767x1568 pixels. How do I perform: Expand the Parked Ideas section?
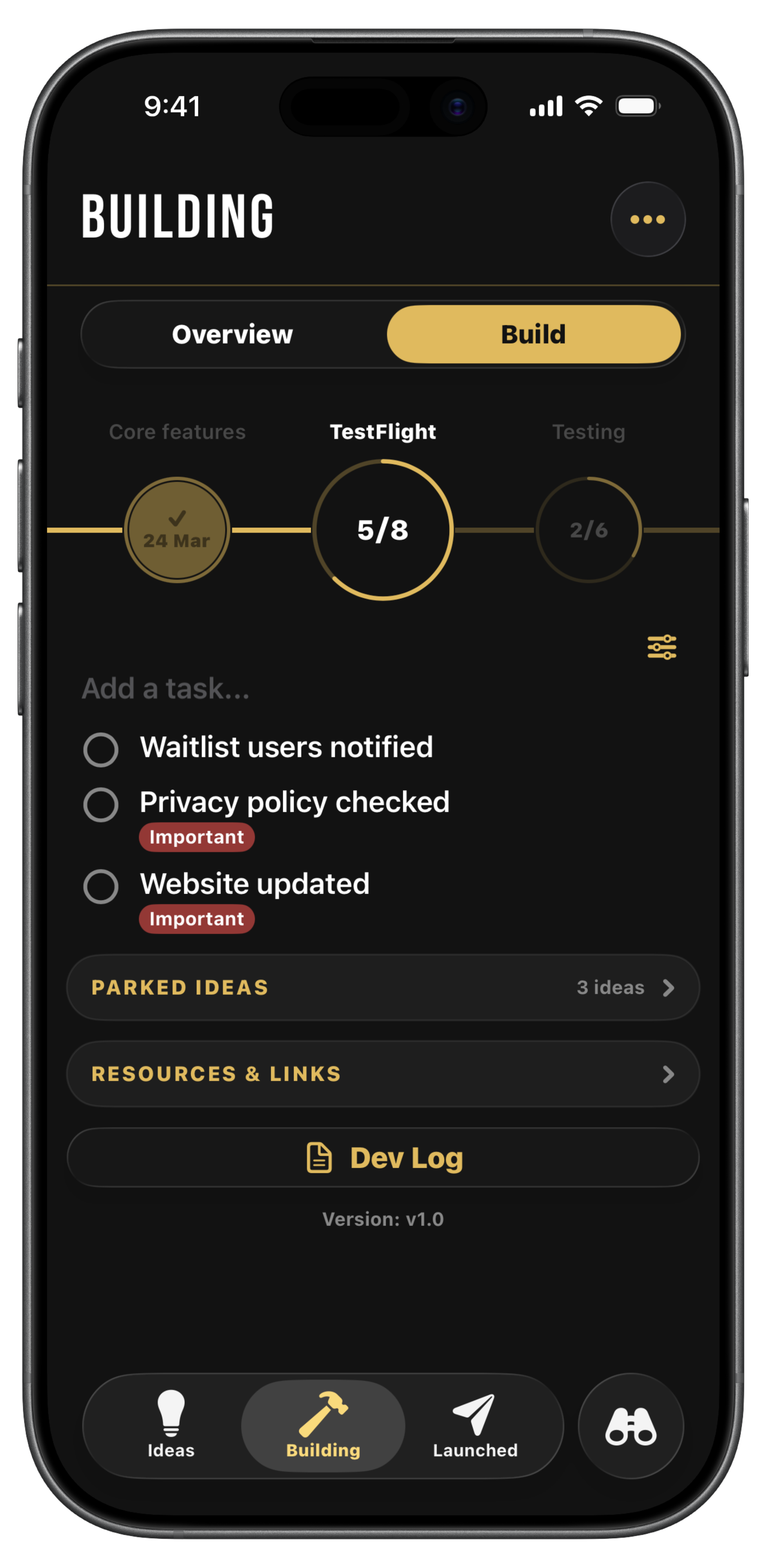point(382,987)
